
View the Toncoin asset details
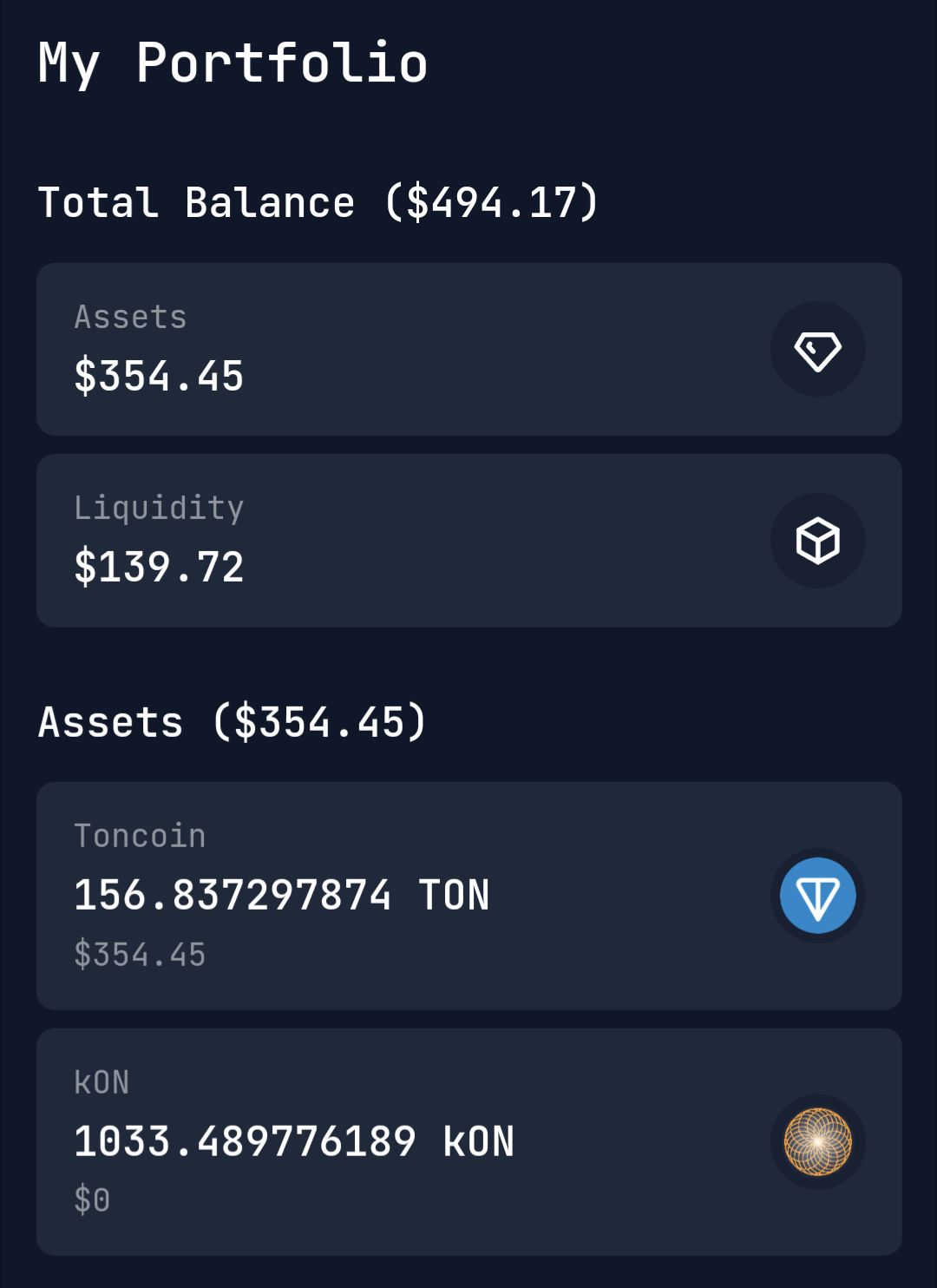pos(468,895)
